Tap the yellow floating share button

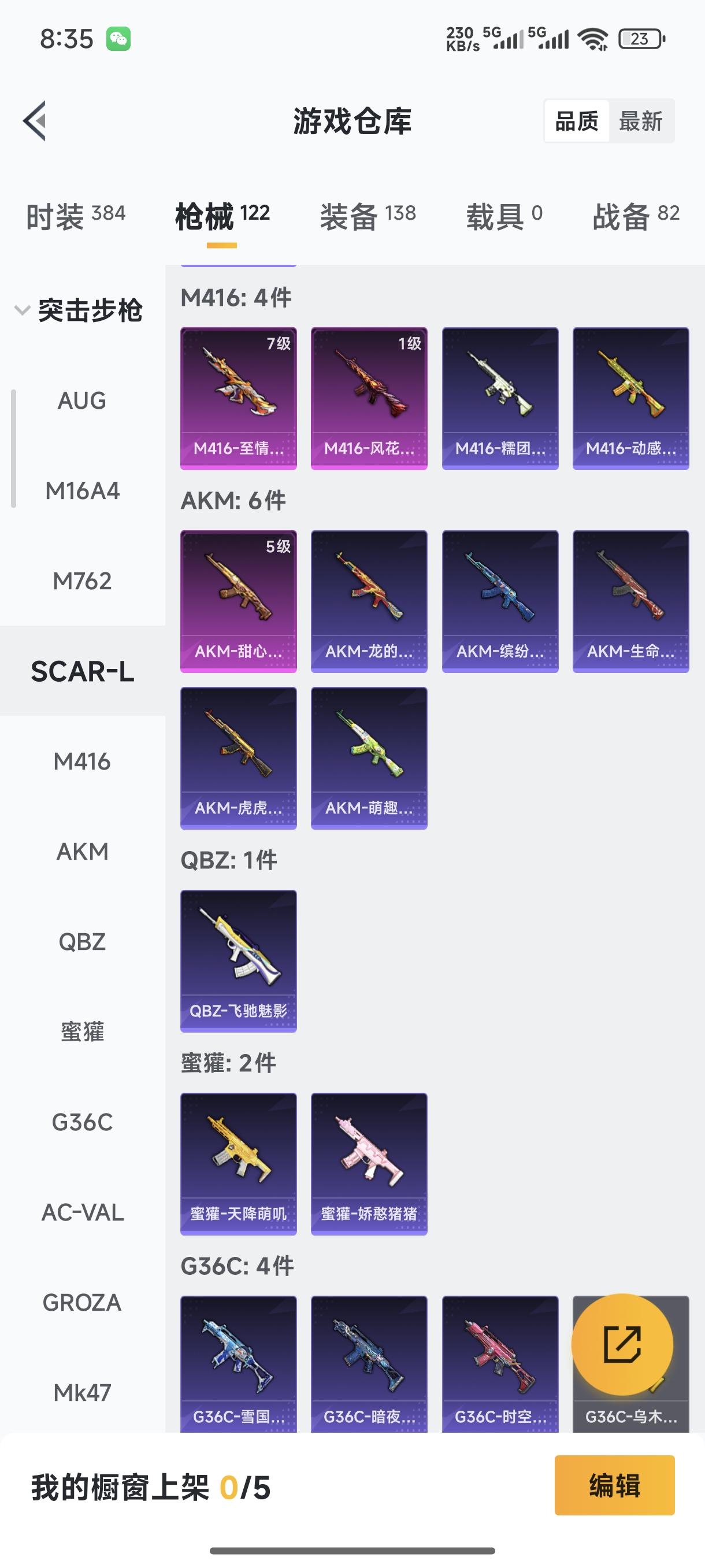click(622, 1344)
